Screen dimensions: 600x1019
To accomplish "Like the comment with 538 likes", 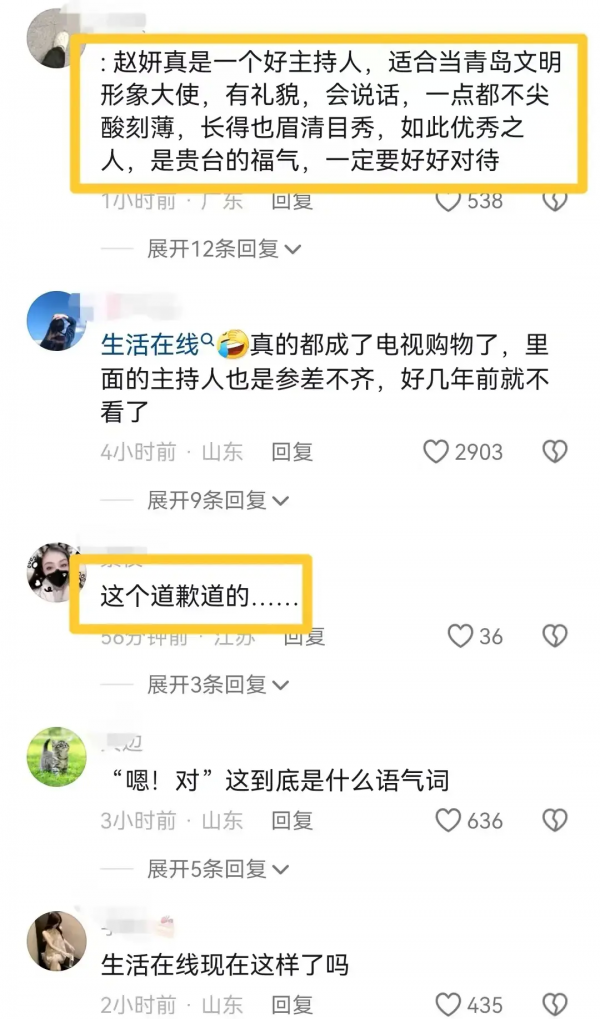I will click(450, 201).
